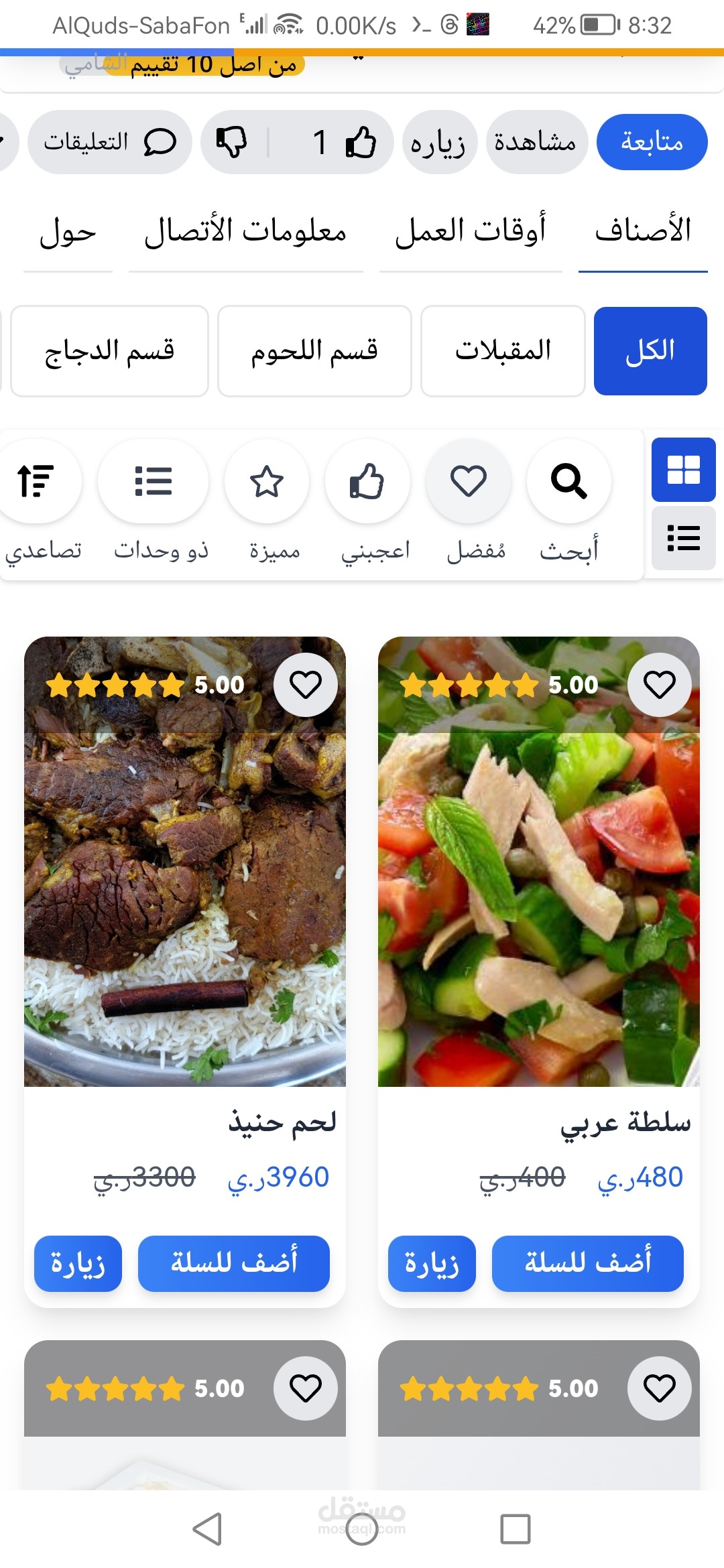The width and height of the screenshot is (724, 1568).
Task: Select قسم اللحوم category chip
Action: (x=314, y=350)
